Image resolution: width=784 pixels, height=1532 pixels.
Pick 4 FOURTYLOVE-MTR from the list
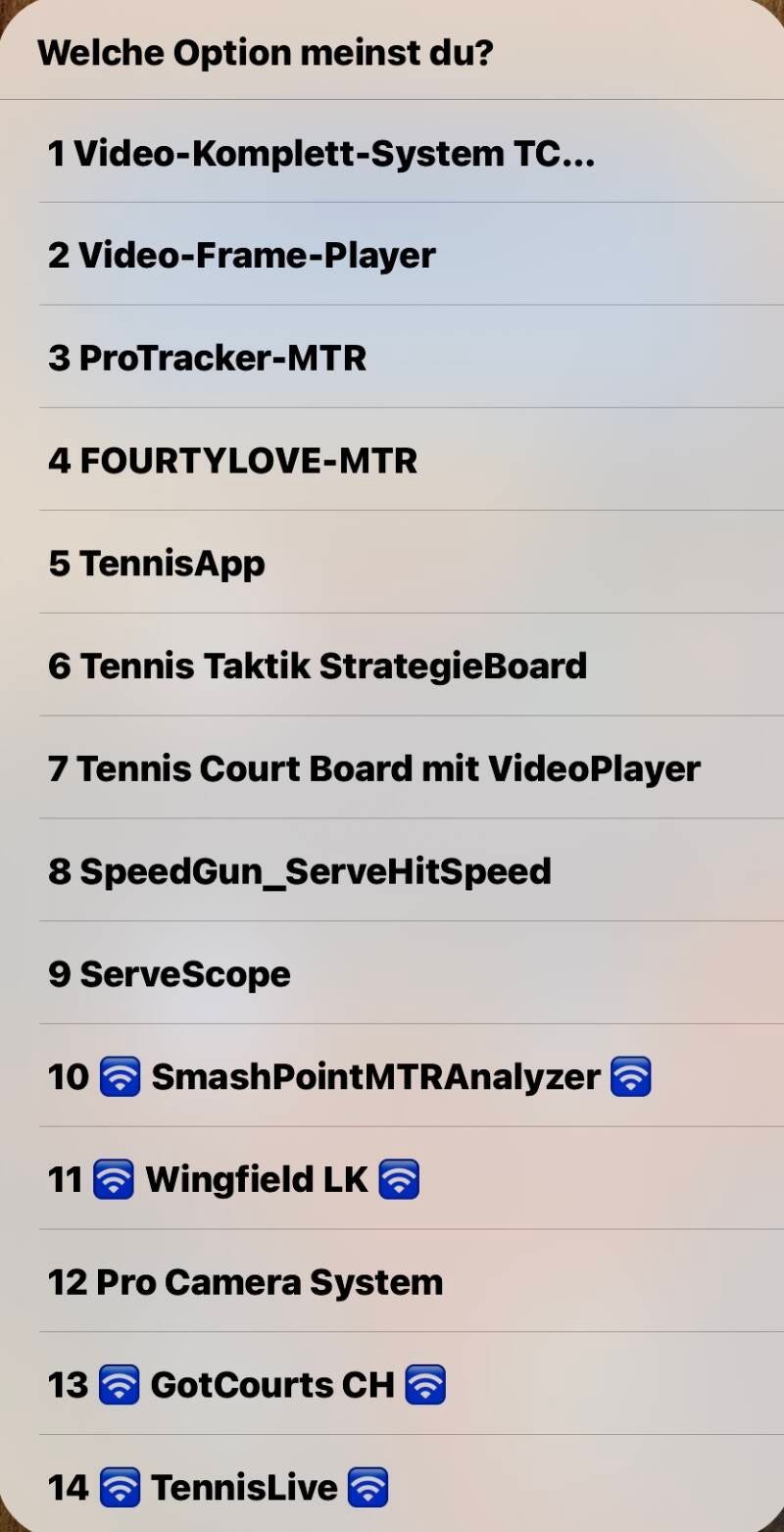click(x=233, y=461)
